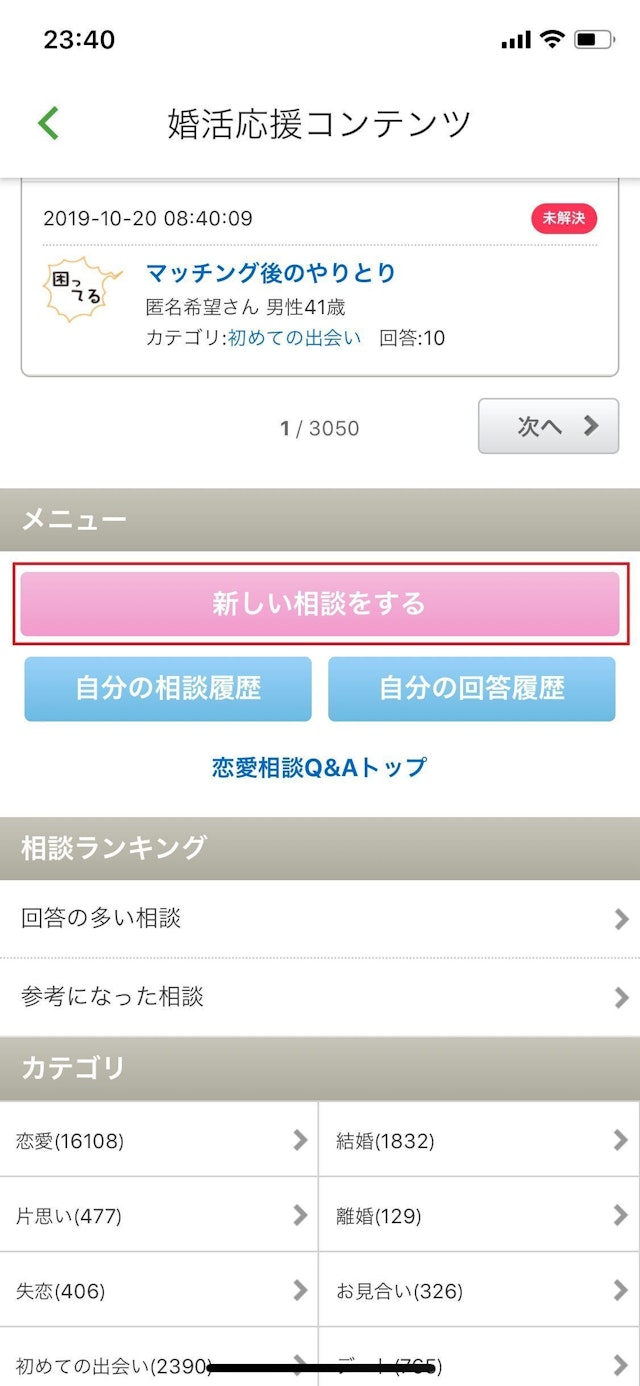The image size is (640, 1386).
Task: Browse the 離婚 category
Action: 480,1216
